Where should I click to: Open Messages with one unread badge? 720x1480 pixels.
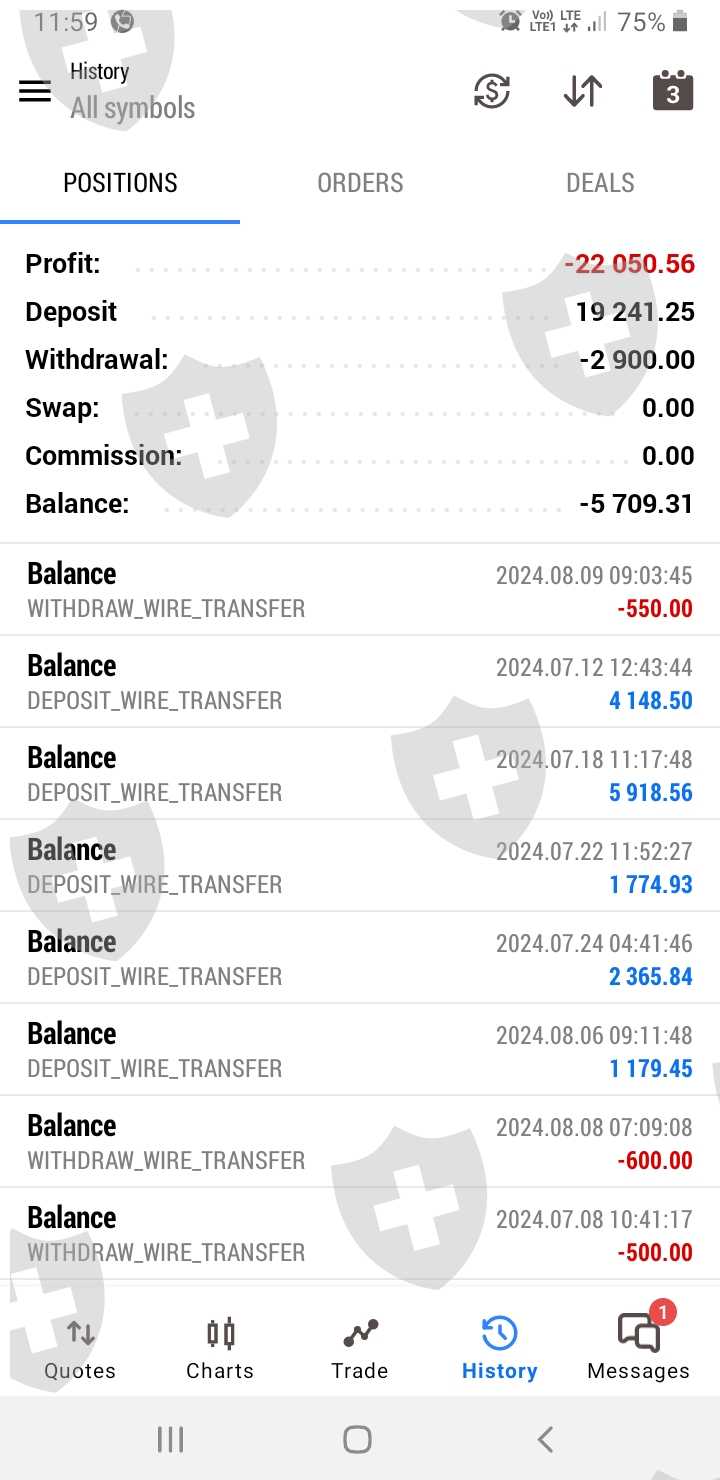[x=639, y=1346]
